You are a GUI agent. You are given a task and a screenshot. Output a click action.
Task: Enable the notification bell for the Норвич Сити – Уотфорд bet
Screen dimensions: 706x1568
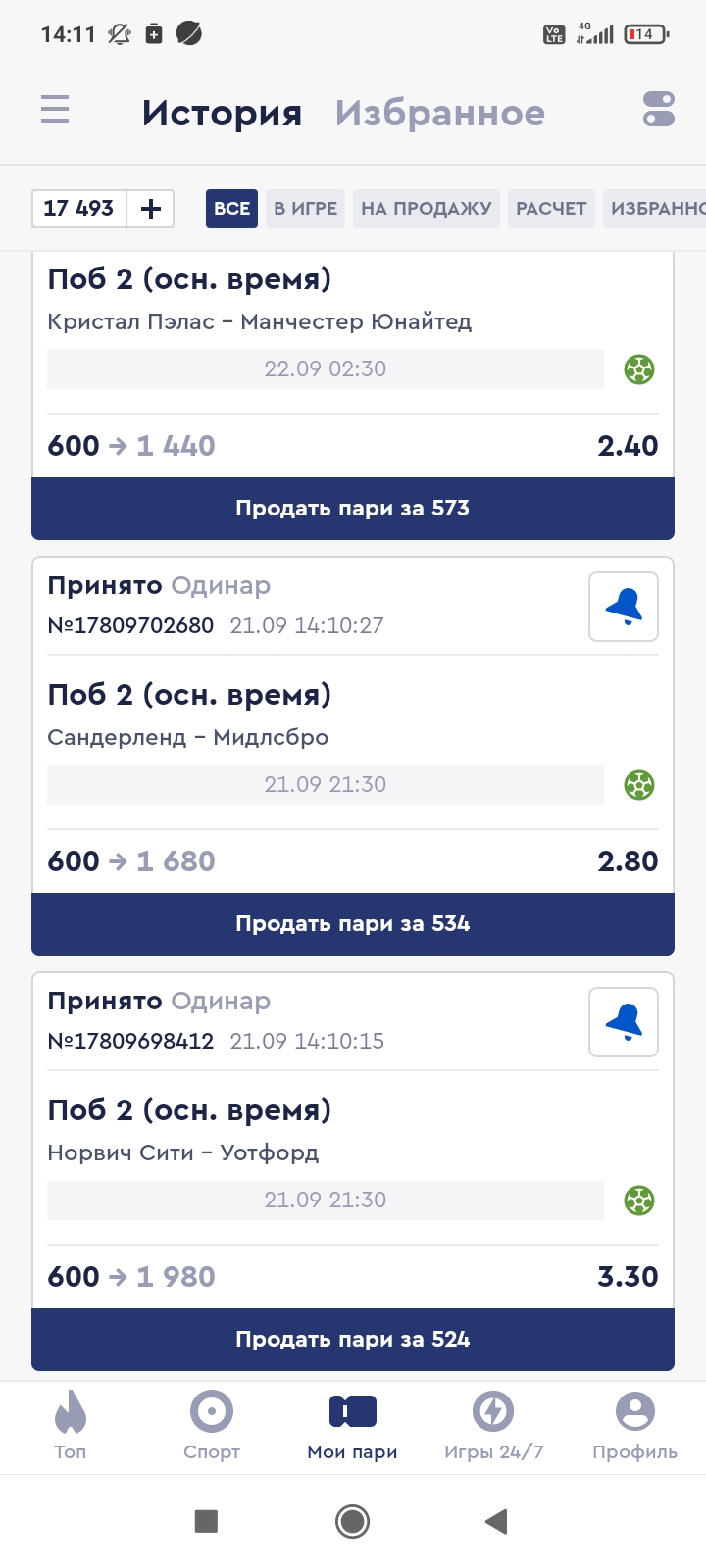point(623,1023)
